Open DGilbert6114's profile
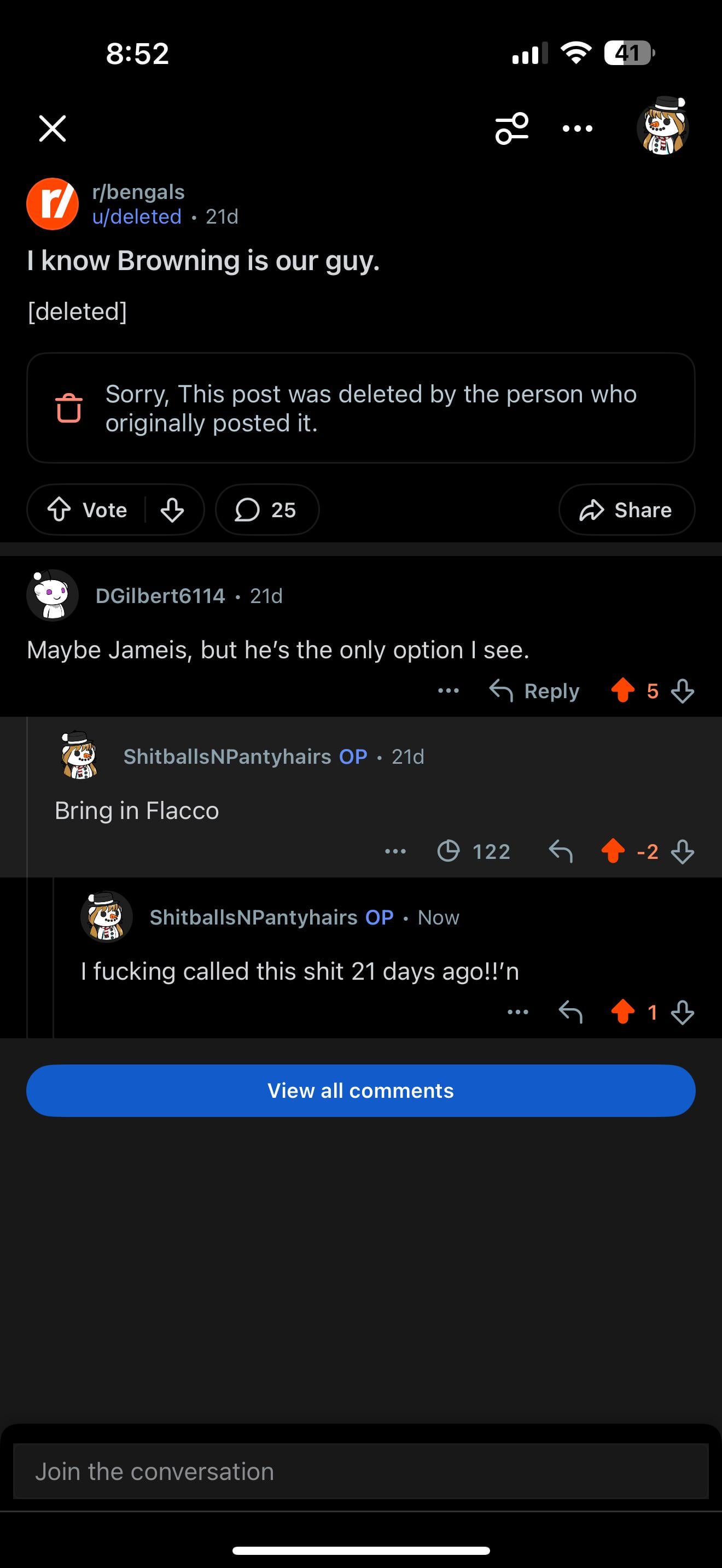 pyautogui.click(x=160, y=595)
